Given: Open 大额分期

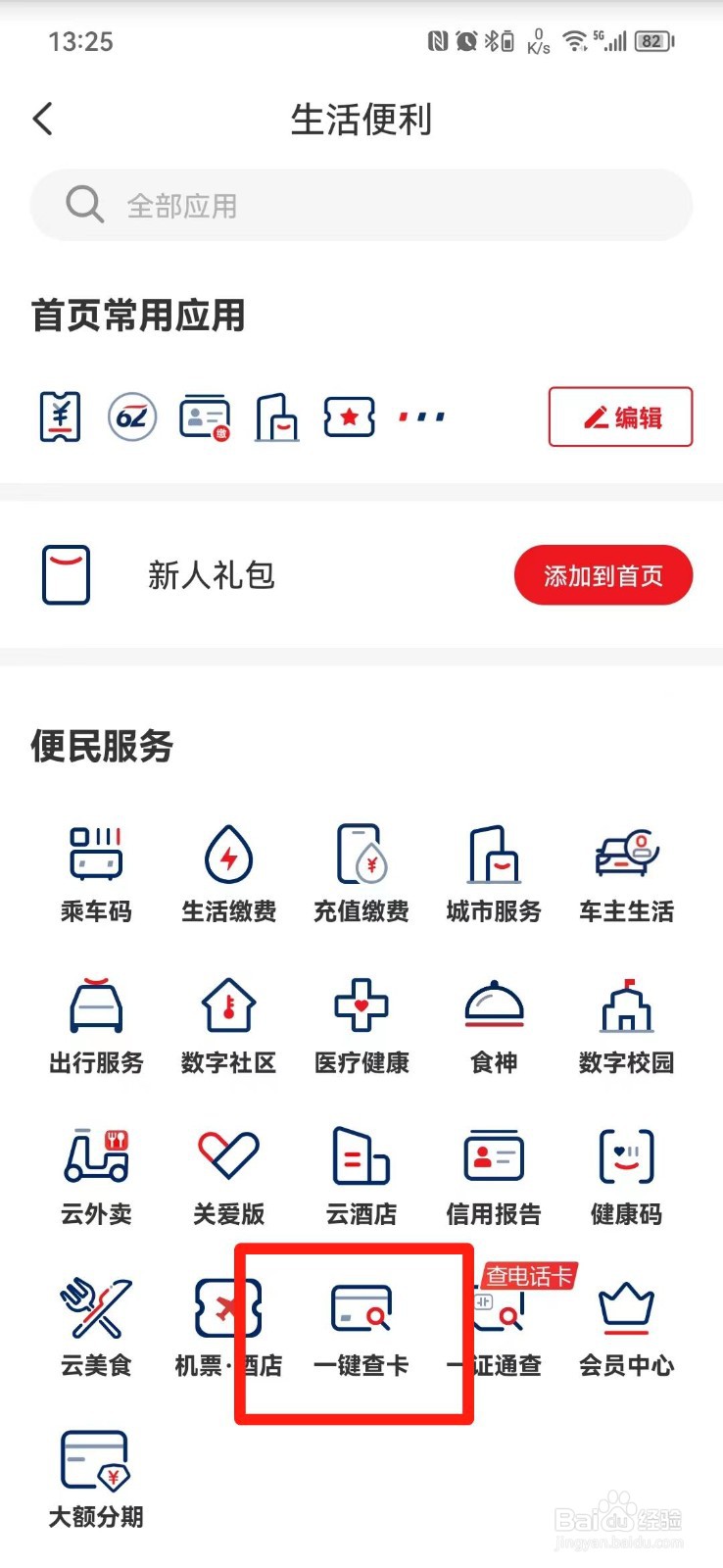Looking at the screenshot, I should tap(96, 1480).
